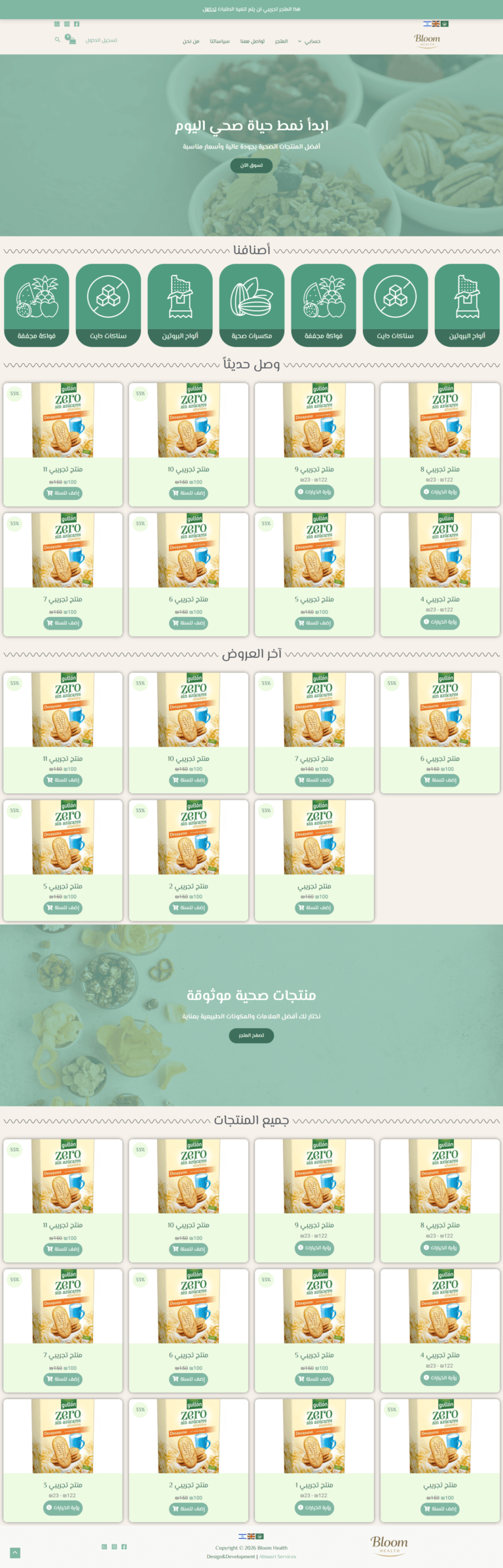This screenshot has width=503, height=1568.
Task: Dismiss the demo store notice via تجاهل
Action: pos(209,9)
